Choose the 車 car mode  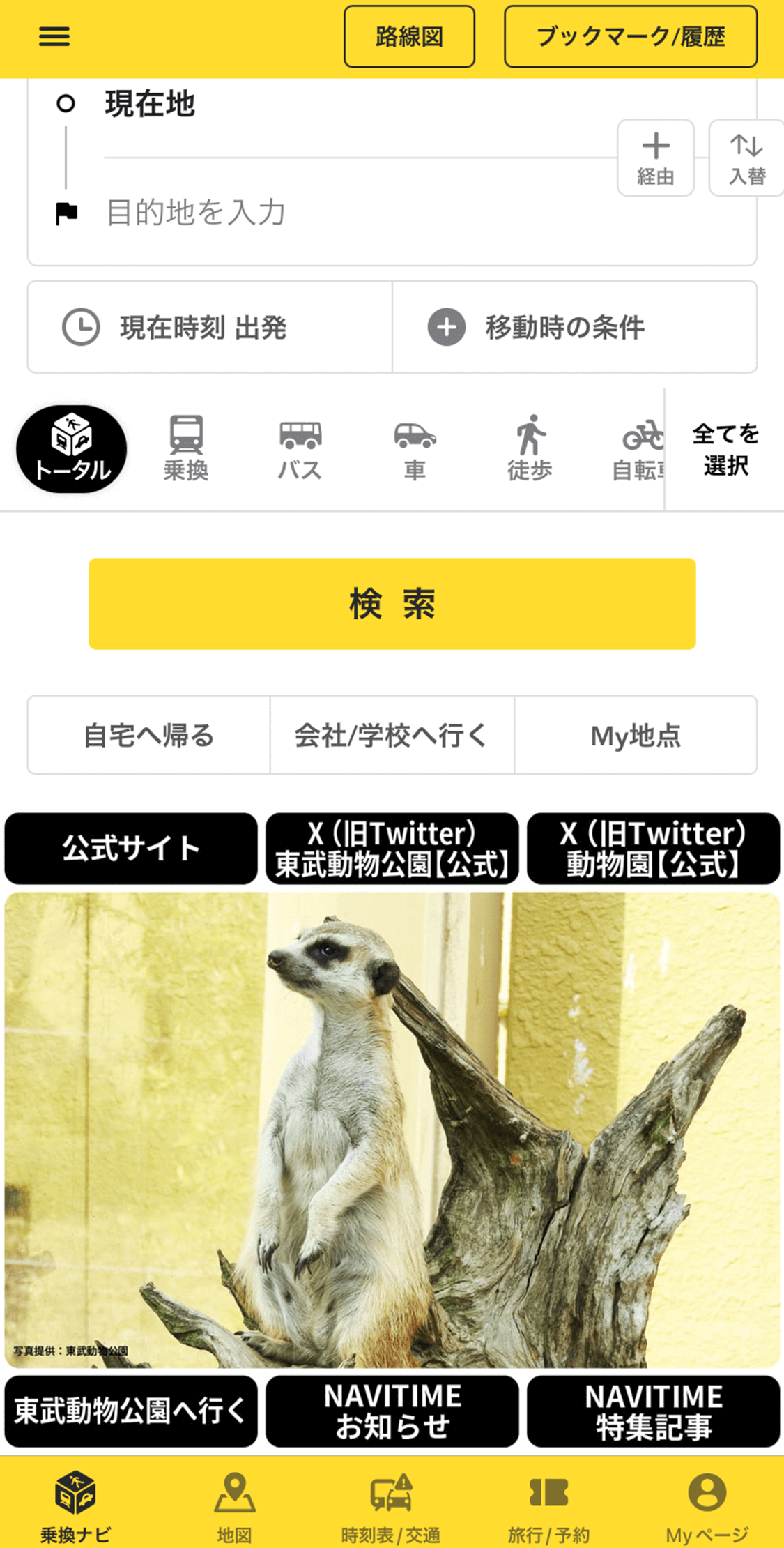tap(415, 448)
